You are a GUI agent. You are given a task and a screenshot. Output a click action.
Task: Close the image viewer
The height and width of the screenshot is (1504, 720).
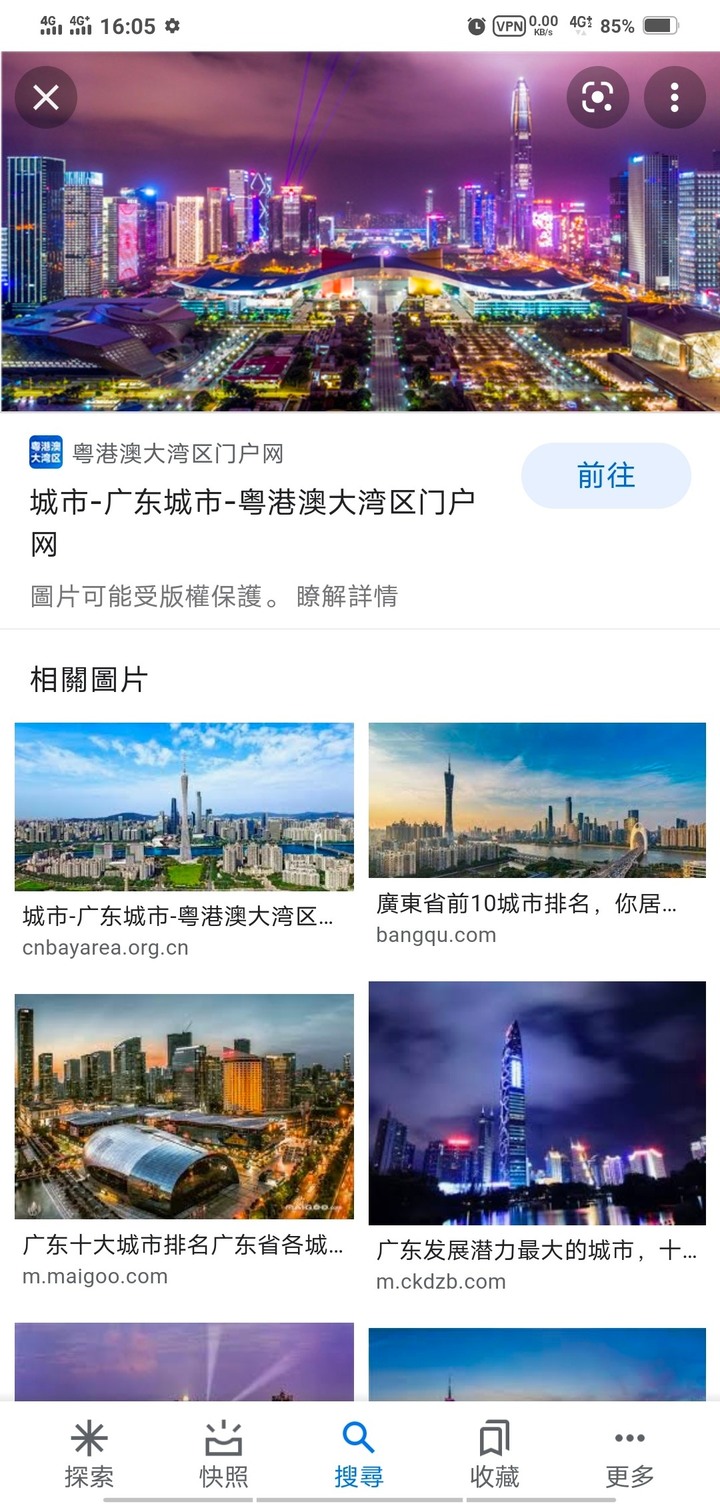click(x=46, y=97)
